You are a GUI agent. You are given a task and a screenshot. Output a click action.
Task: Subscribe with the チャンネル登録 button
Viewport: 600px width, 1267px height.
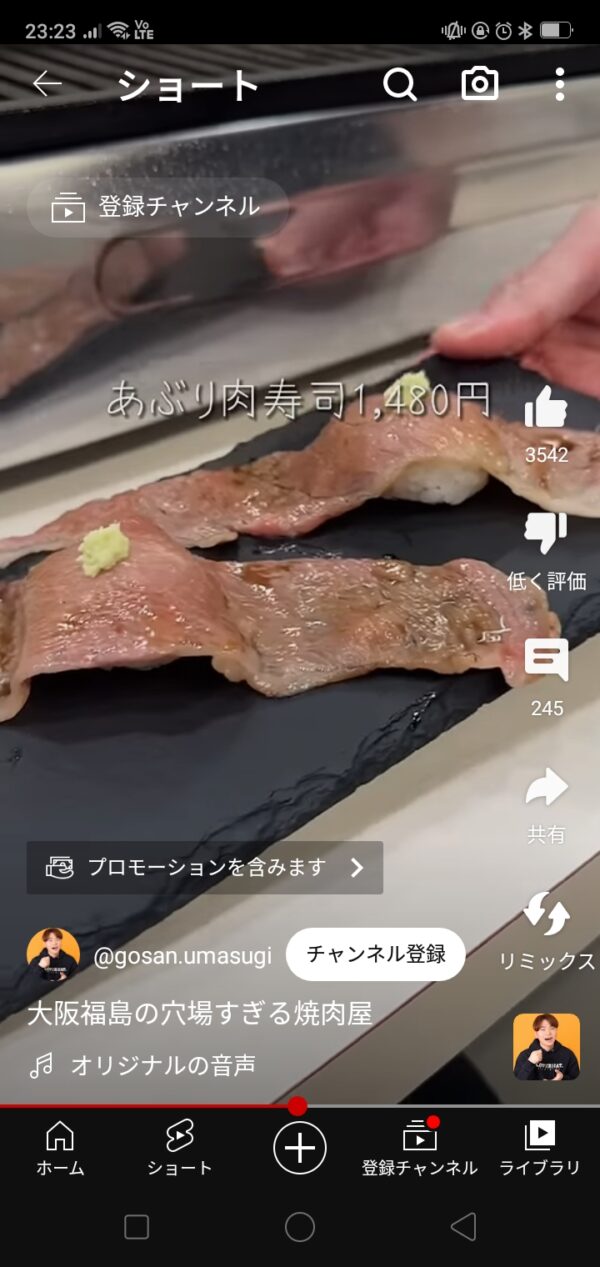point(376,954)
